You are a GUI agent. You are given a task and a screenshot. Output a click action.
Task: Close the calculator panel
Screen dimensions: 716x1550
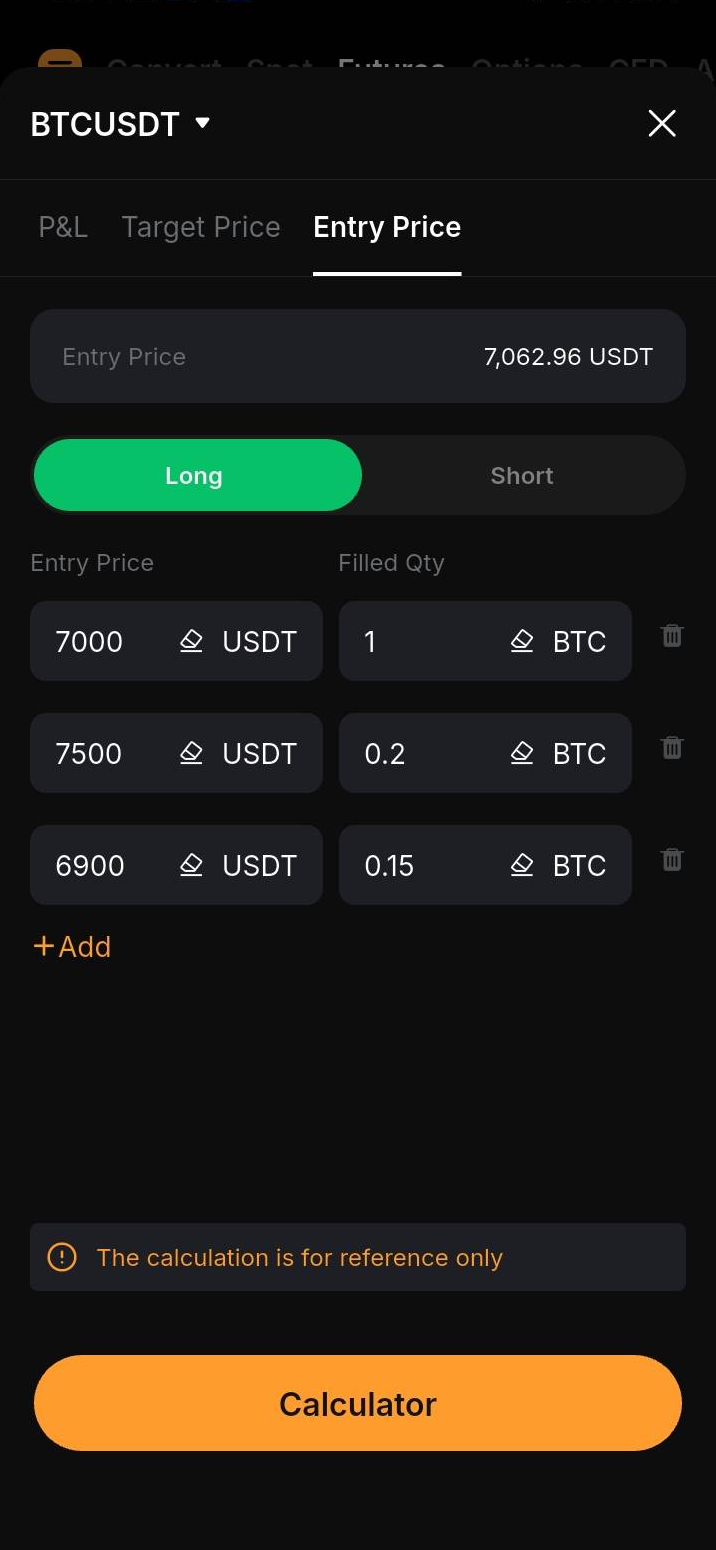click(x=662, y=124)
